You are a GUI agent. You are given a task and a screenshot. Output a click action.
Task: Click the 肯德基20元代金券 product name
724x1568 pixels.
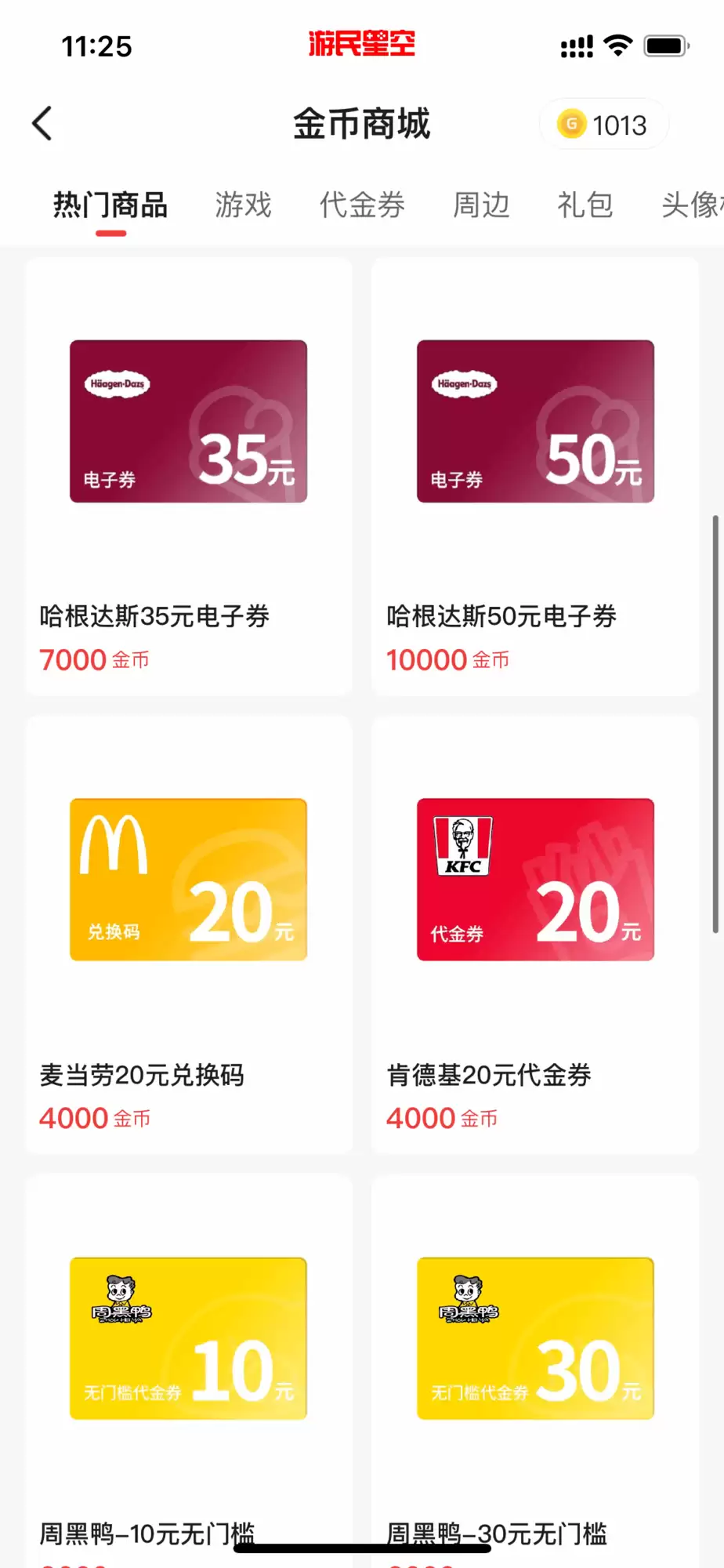490,1075
